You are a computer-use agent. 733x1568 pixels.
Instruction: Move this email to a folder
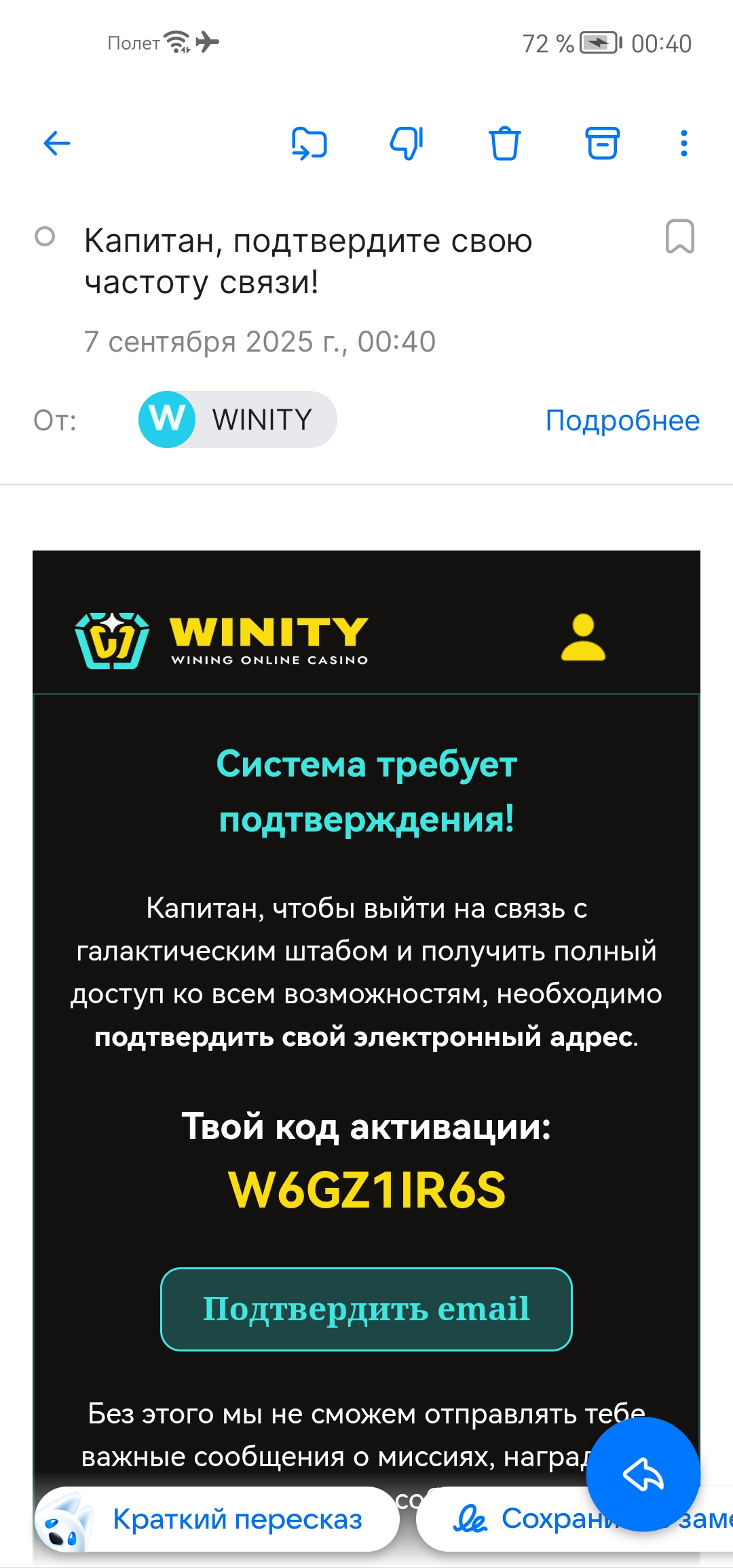(309, 143)
